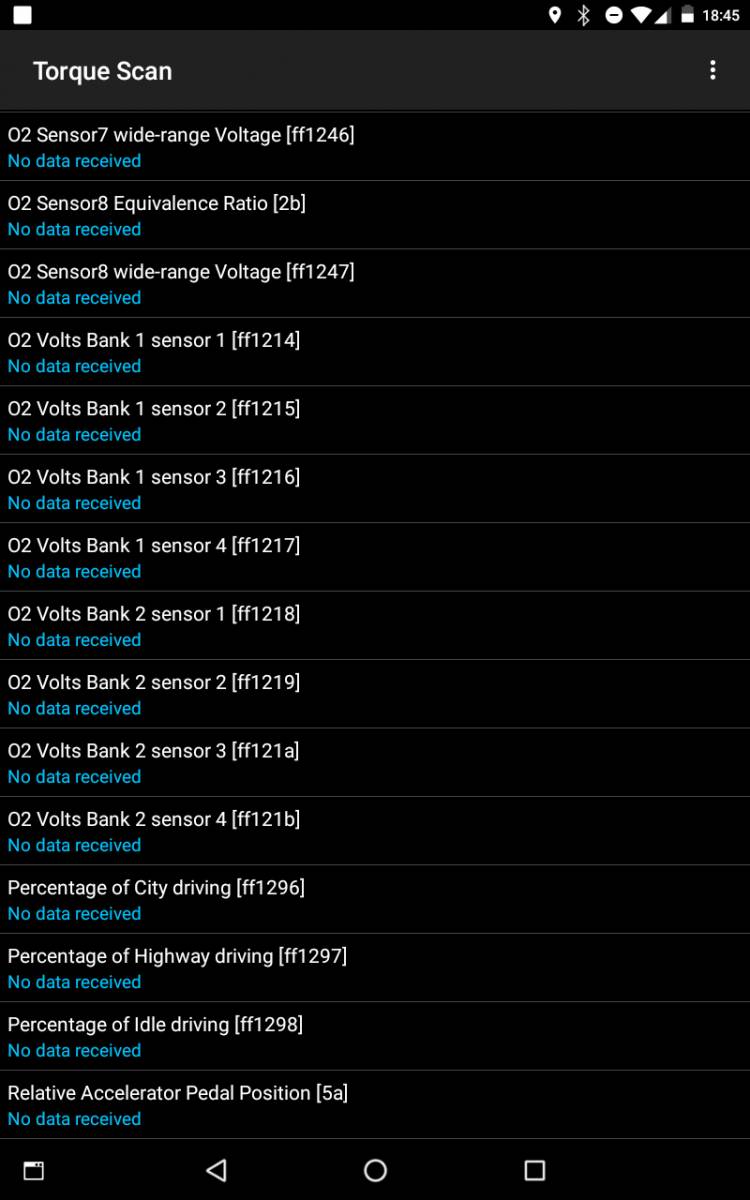
Task: Open Relative Accelerator Pedal Position row
Action: 375,1105
